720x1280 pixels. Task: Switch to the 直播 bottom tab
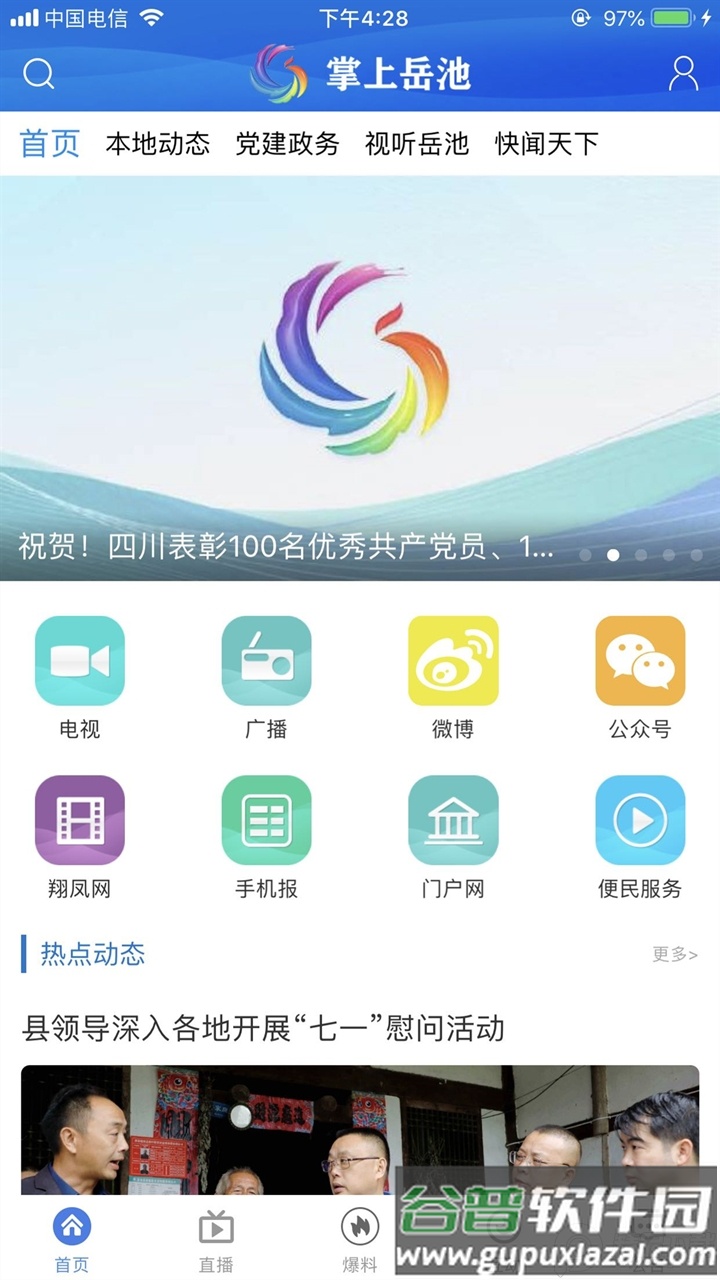pos(216,1240)
